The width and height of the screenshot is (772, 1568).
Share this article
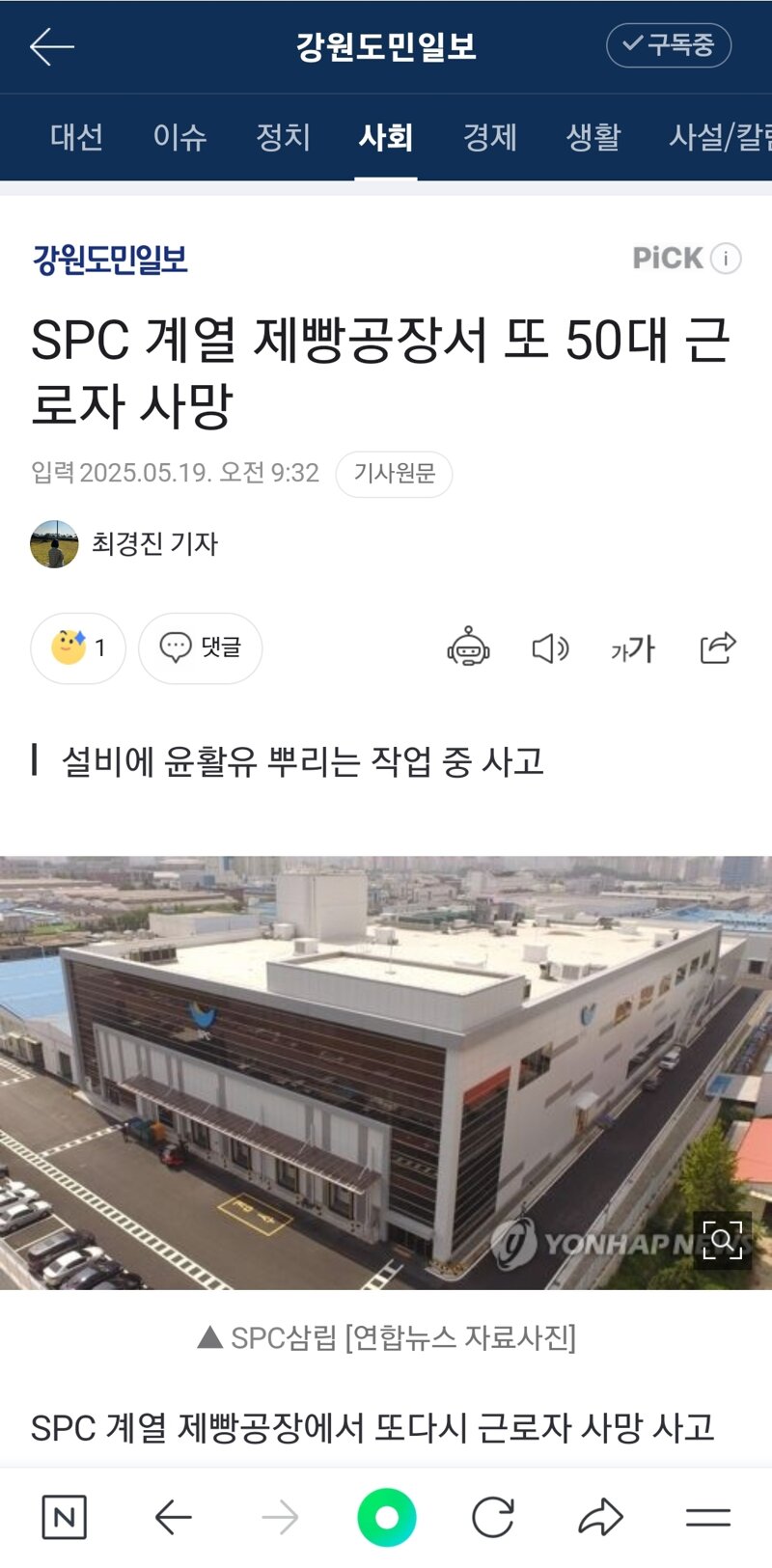[717, 648]
